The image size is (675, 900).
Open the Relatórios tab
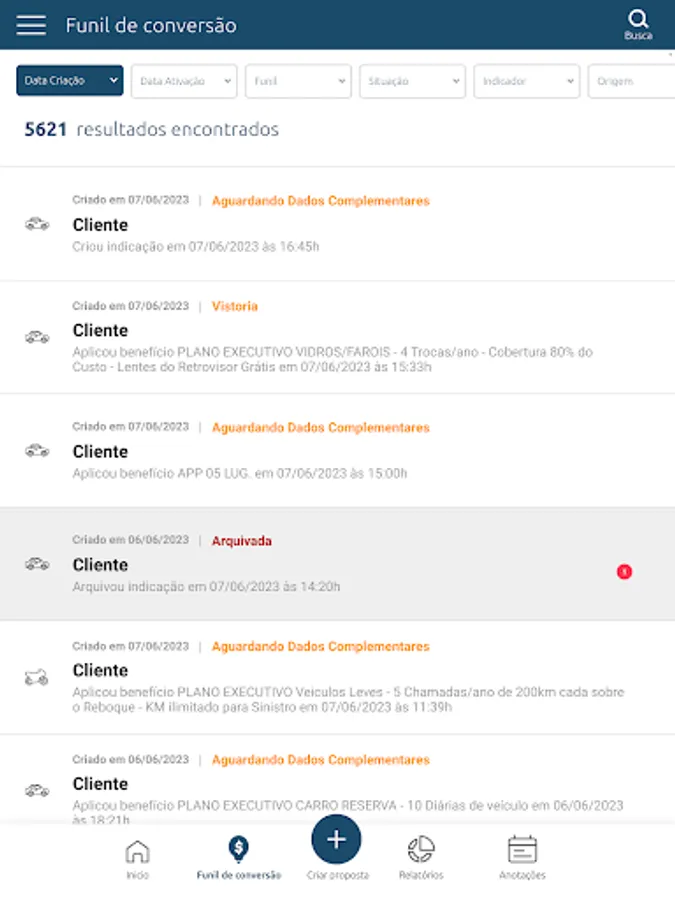[421, 859]
